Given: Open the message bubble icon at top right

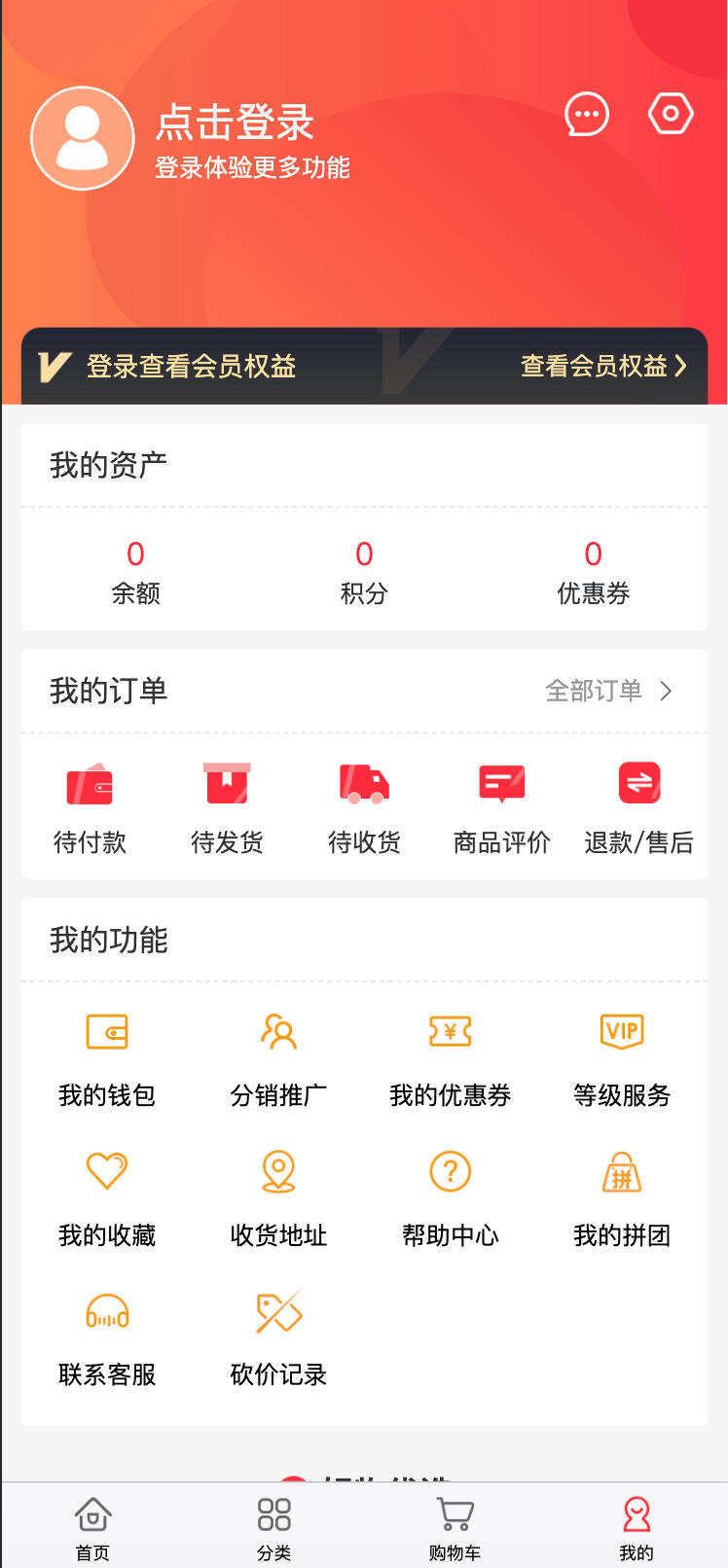Looking at the screenshot, I should point(587,114).
